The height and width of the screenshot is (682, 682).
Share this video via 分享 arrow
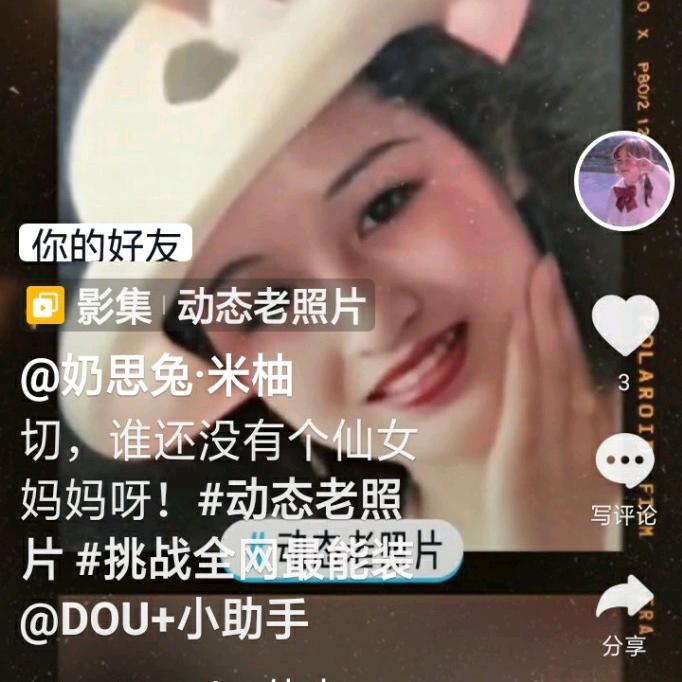[624, 598]
